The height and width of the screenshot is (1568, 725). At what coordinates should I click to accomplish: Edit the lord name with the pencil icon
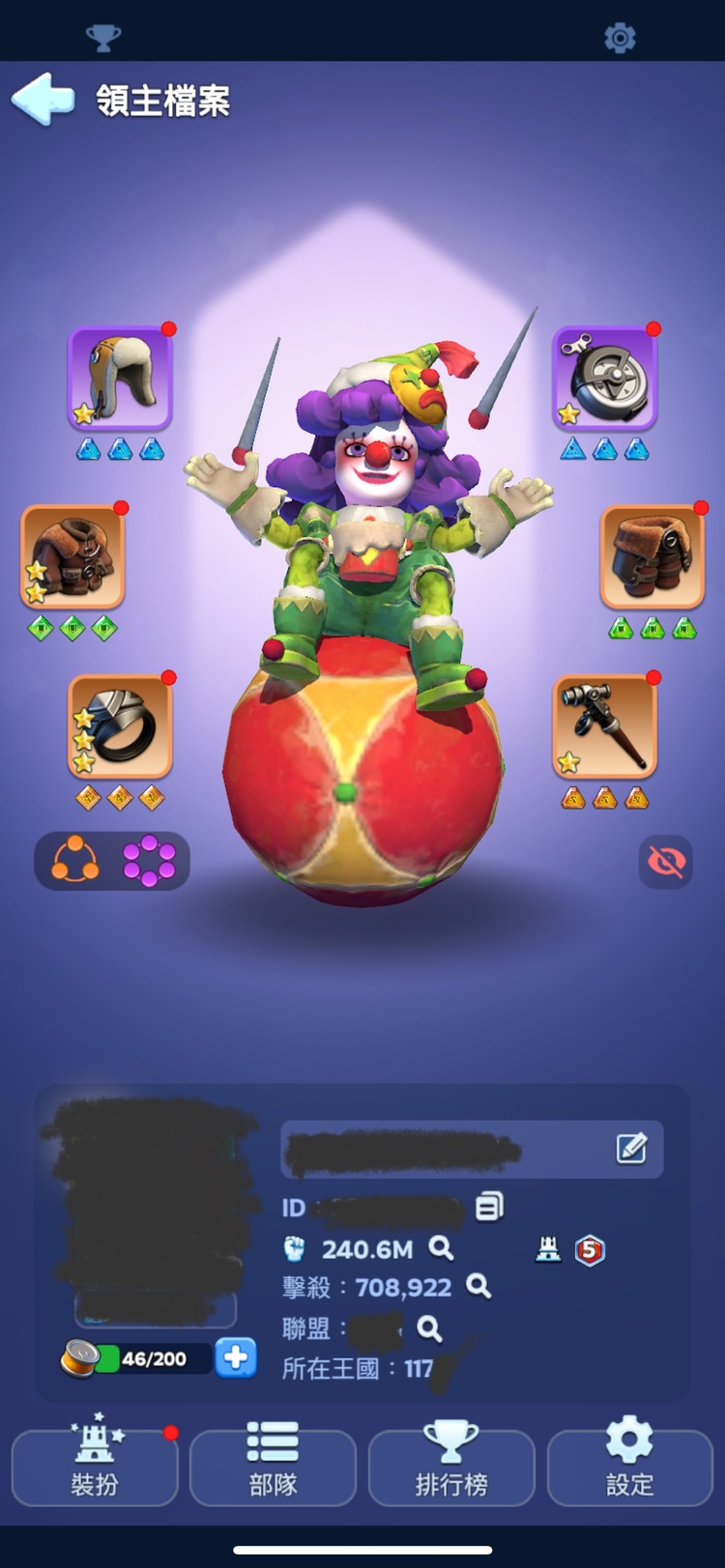coord(631,1149)
